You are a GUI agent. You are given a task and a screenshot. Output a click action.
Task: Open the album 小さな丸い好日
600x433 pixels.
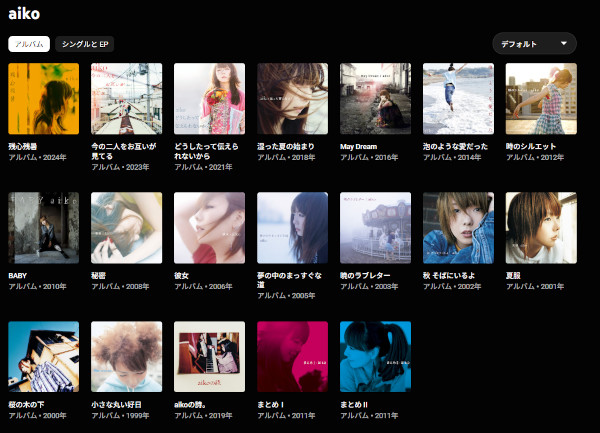click(126, 356)
